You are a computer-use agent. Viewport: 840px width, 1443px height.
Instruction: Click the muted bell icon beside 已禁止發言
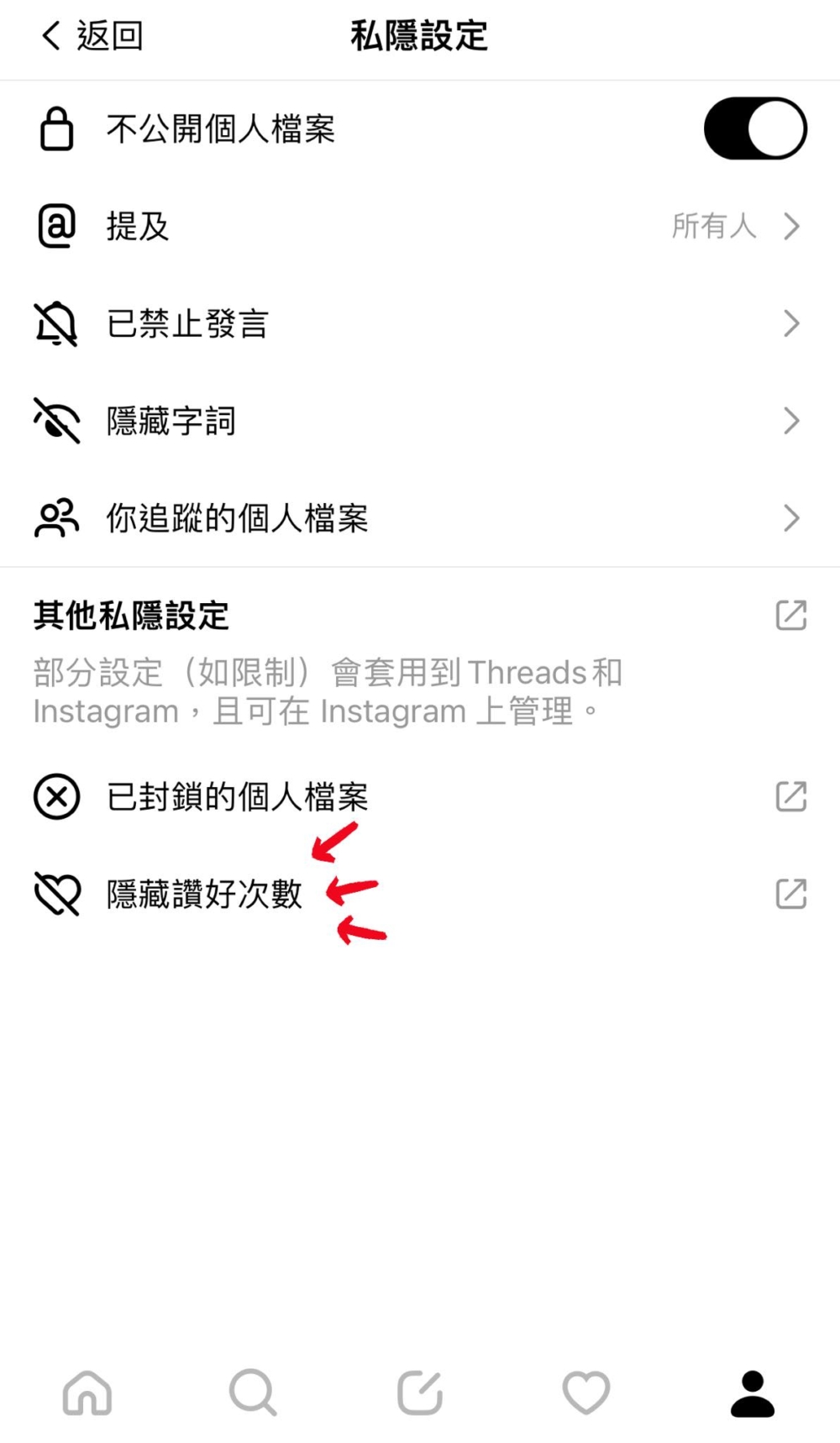click(x=55, y=323)
